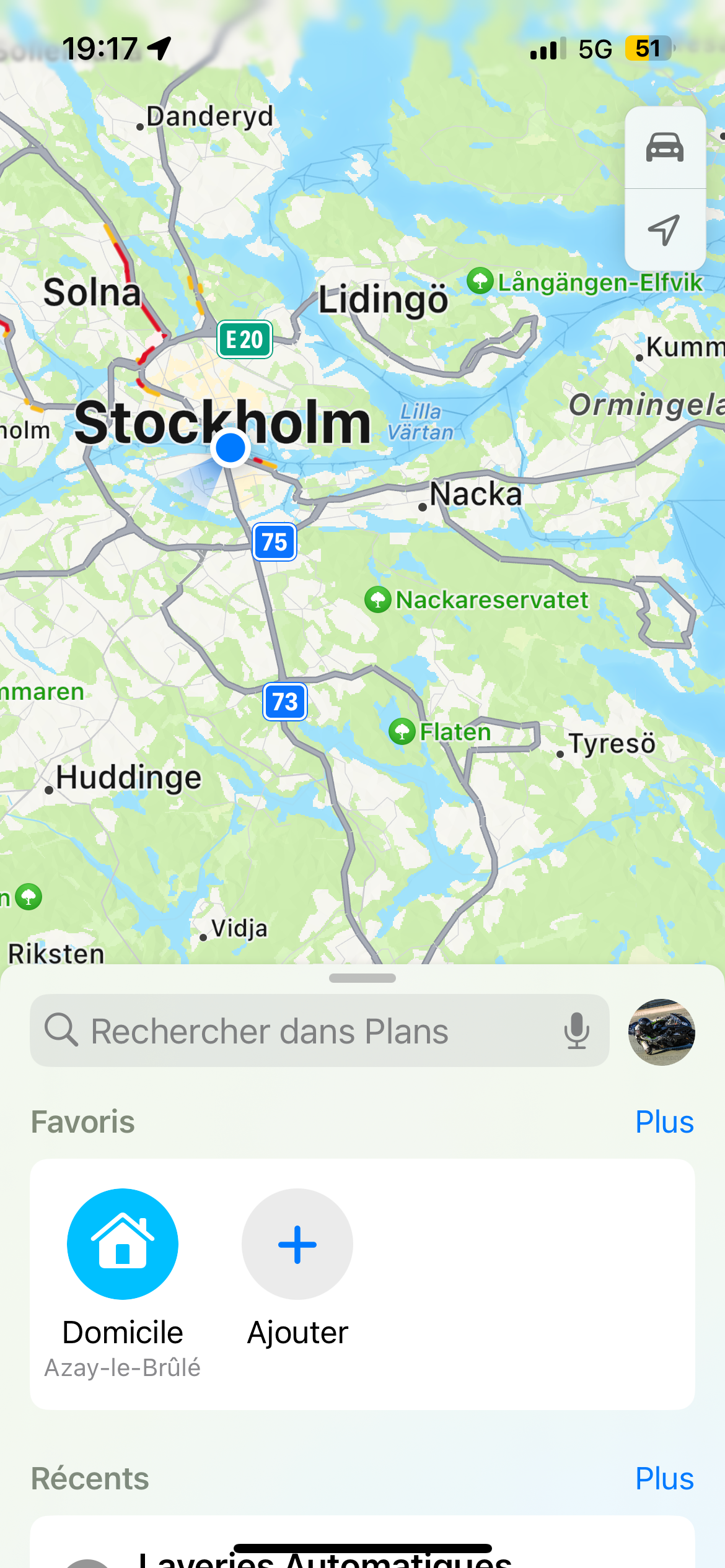Open the driving map mode button

(665, 148)
